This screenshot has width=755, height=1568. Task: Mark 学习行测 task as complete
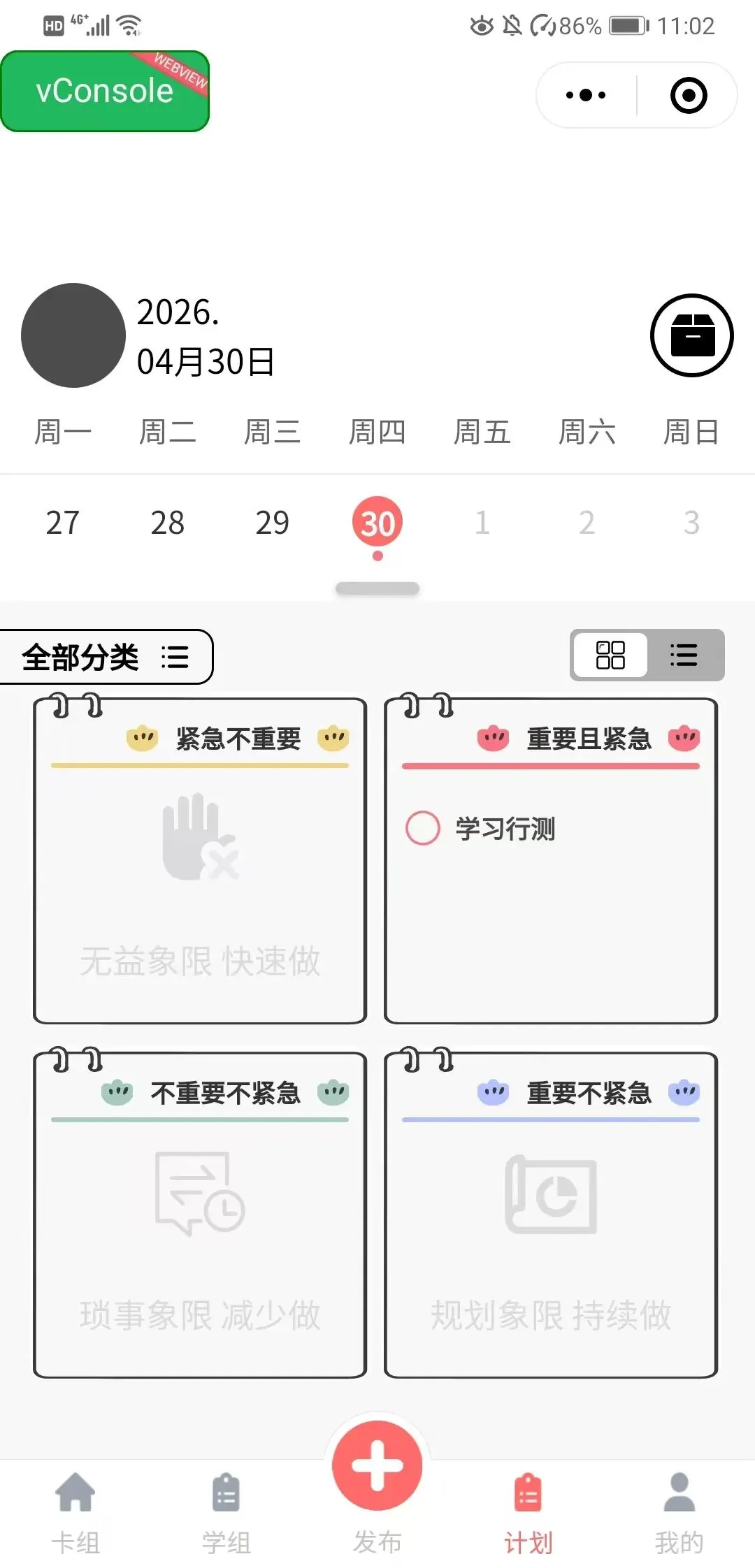tap(423, 829)
